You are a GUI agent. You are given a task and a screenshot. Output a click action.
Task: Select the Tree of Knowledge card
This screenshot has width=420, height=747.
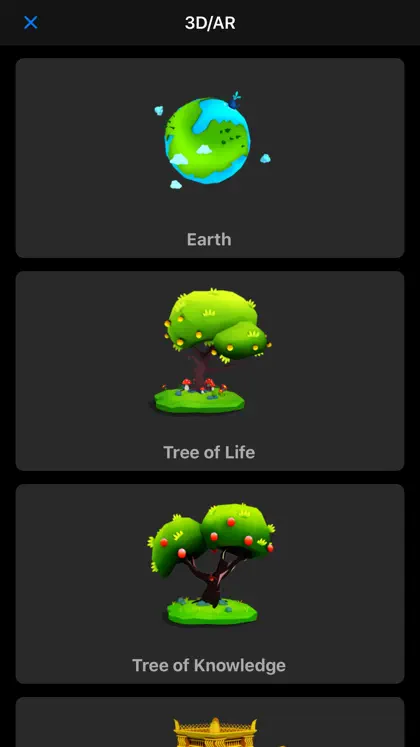click(210, 584)
